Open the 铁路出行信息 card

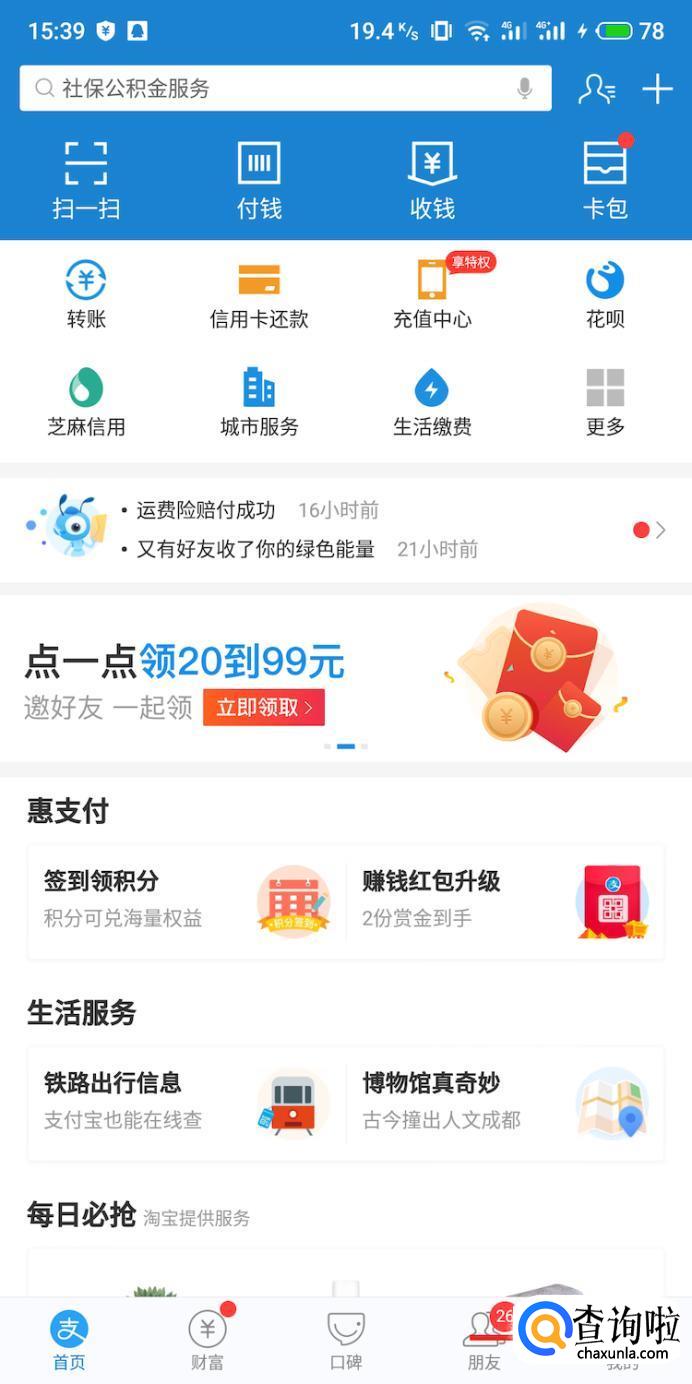187,1102
